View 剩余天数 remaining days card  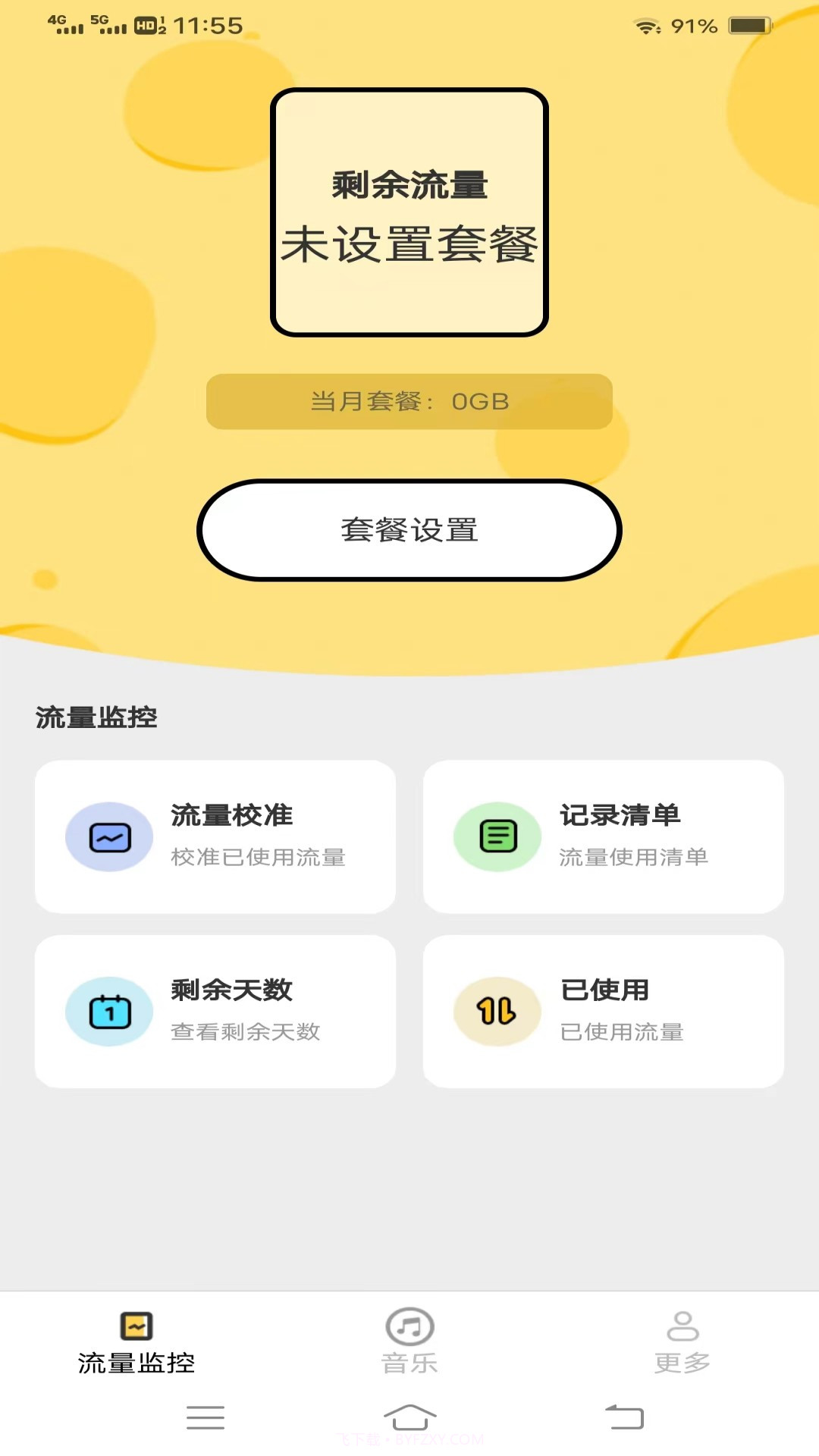point(215,1011)
